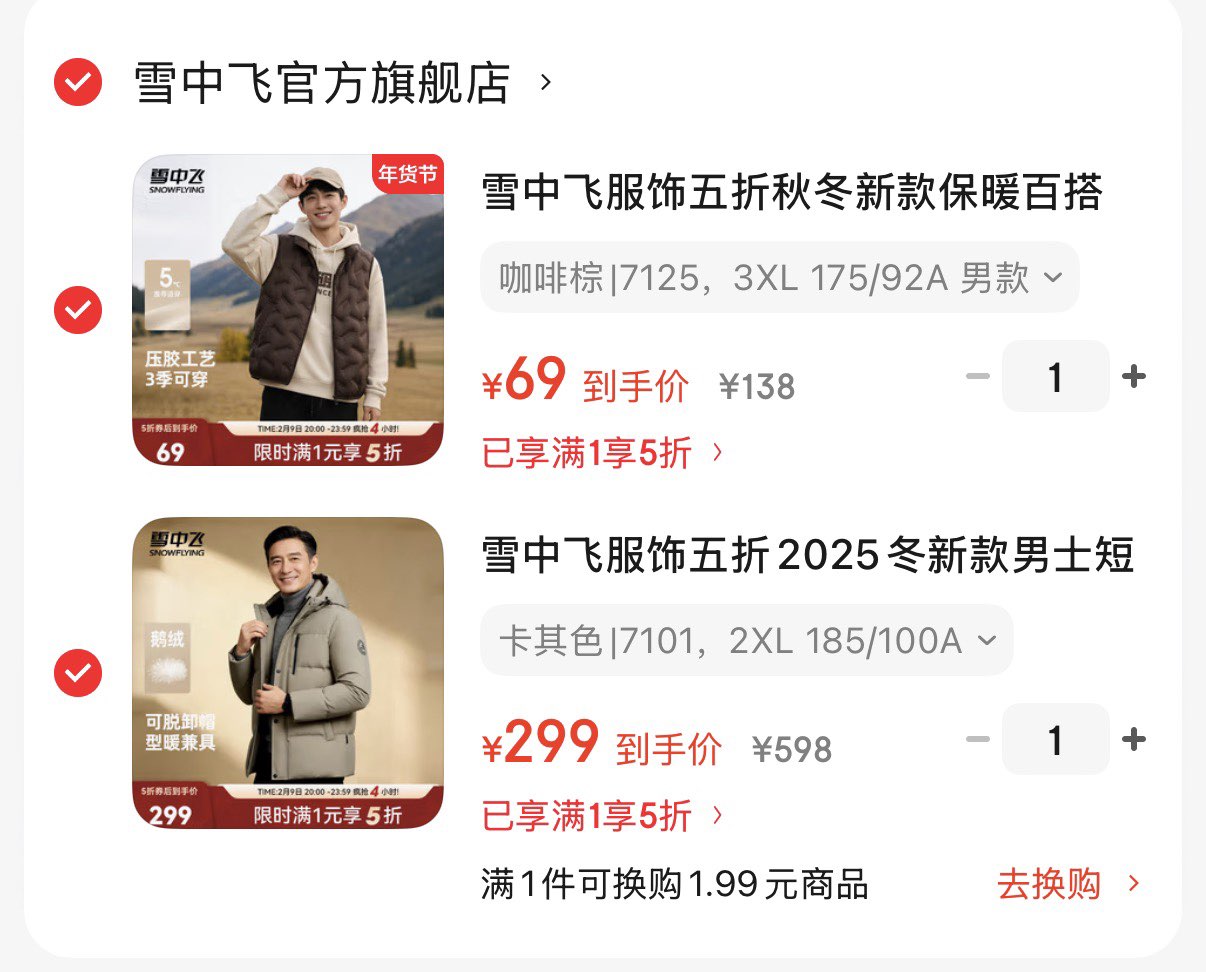View 已享满1享5折 discount under the ¥69 vest
This screenshot has width=1206, height=972.
602,454
